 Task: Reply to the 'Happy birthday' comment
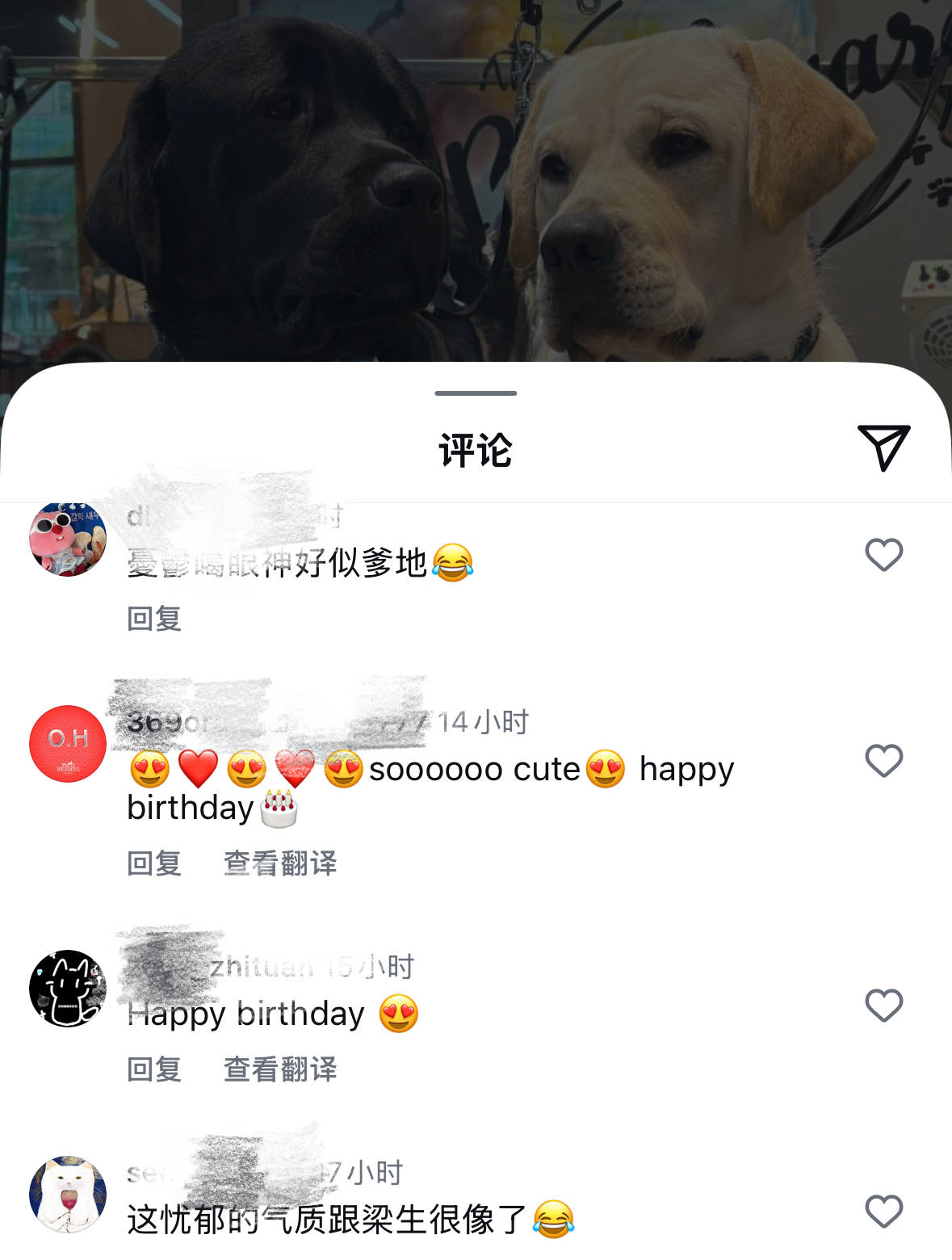[x=154, y=1069]
